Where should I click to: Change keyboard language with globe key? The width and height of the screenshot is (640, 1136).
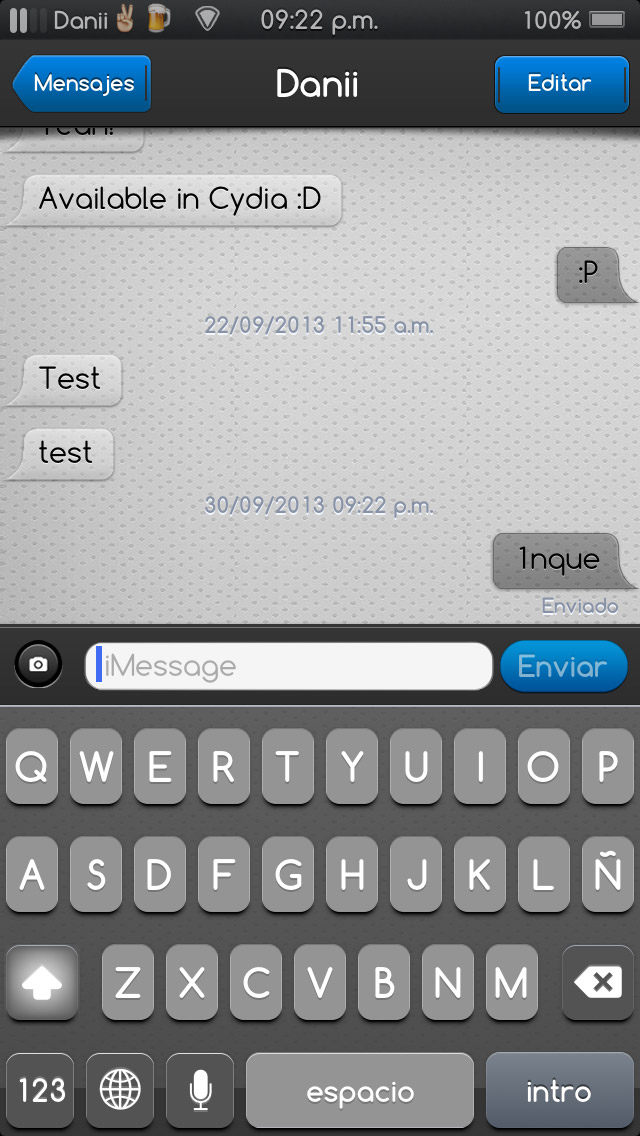tap(120, 1090)
